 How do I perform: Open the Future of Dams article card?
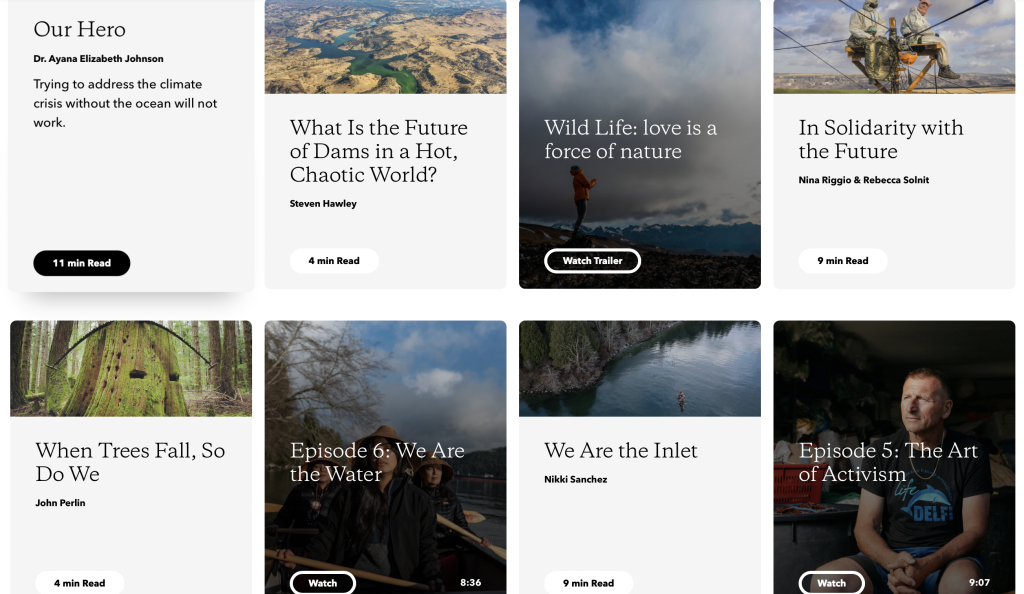(x=378, y=151)
